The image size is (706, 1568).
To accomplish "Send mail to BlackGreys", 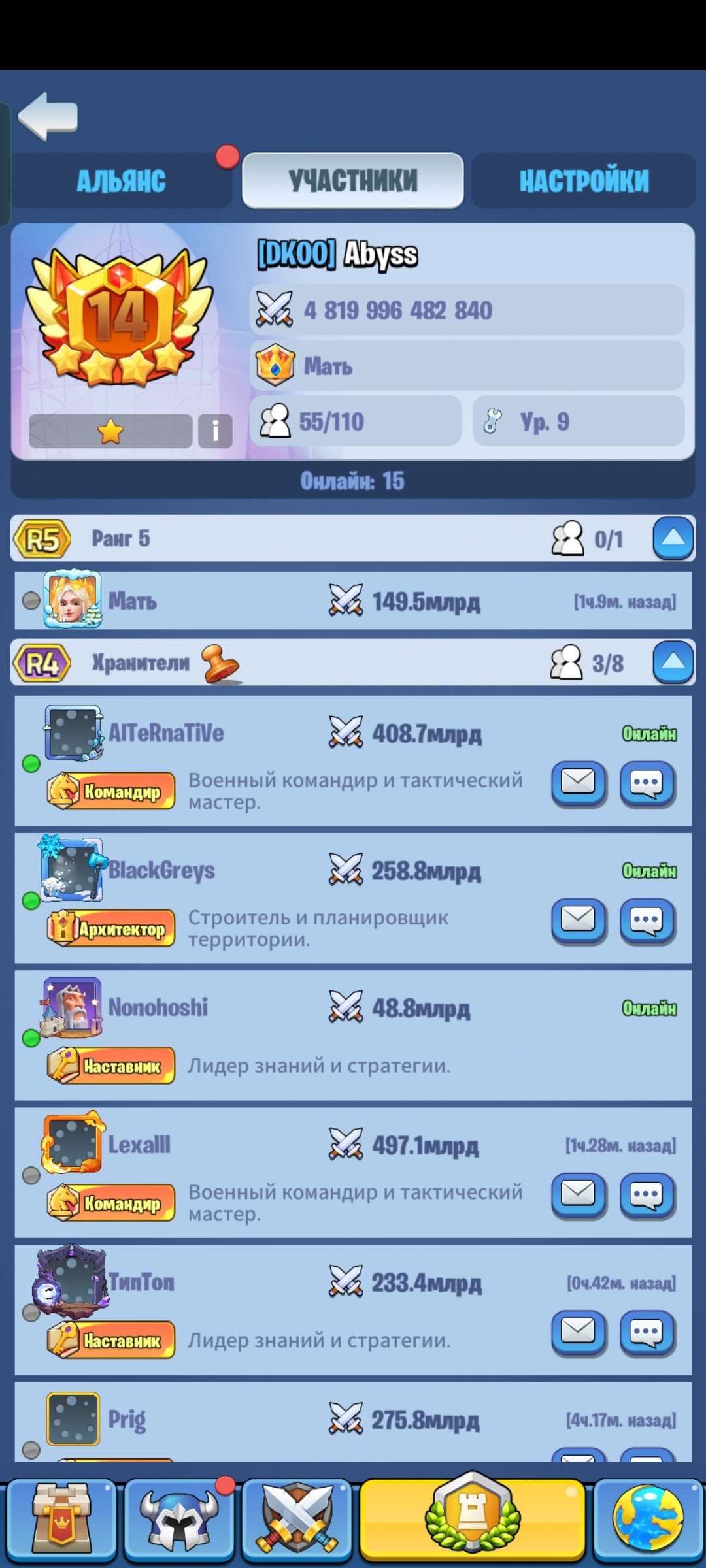I will tap(579, 920).
